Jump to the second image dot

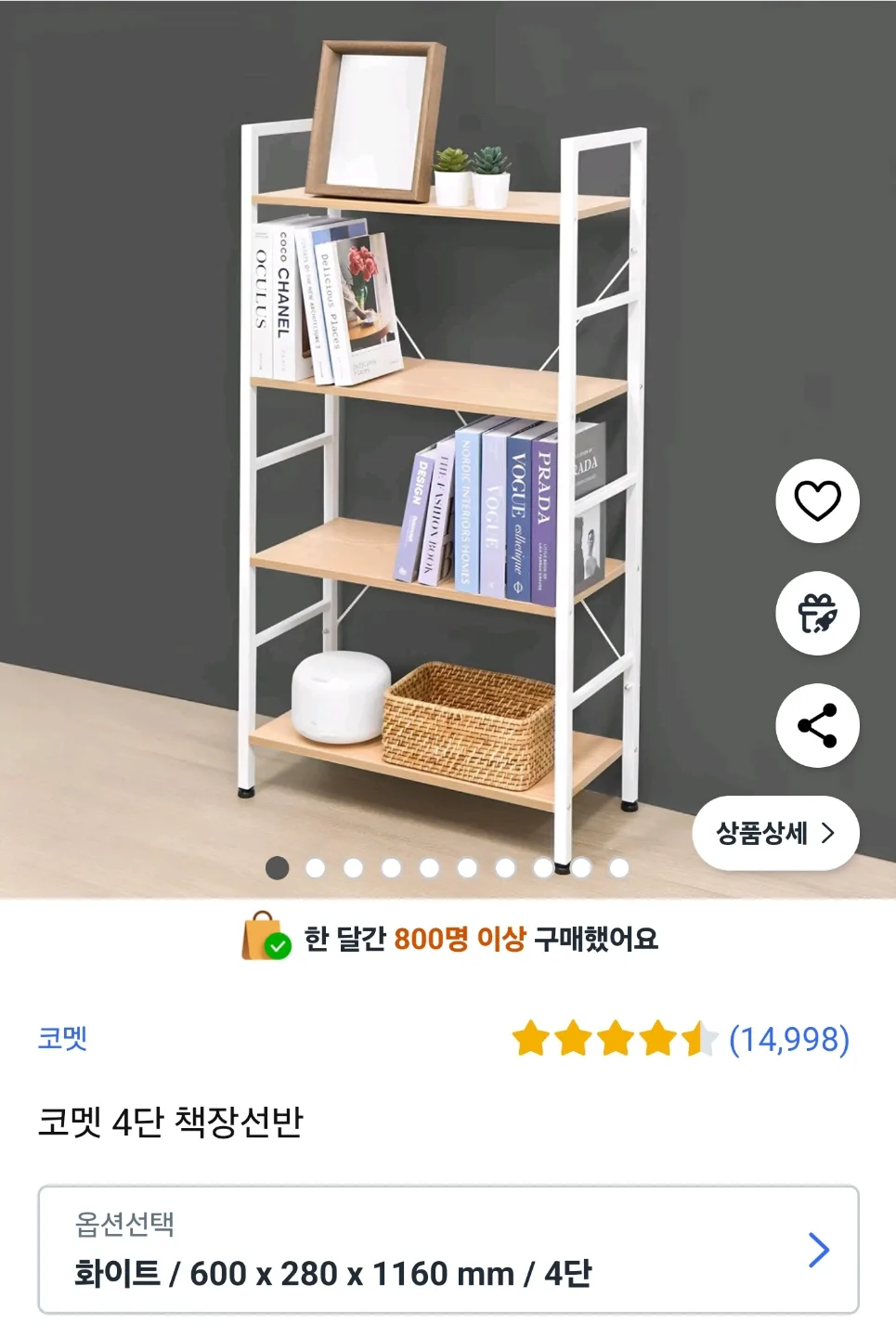coord(316,868)
